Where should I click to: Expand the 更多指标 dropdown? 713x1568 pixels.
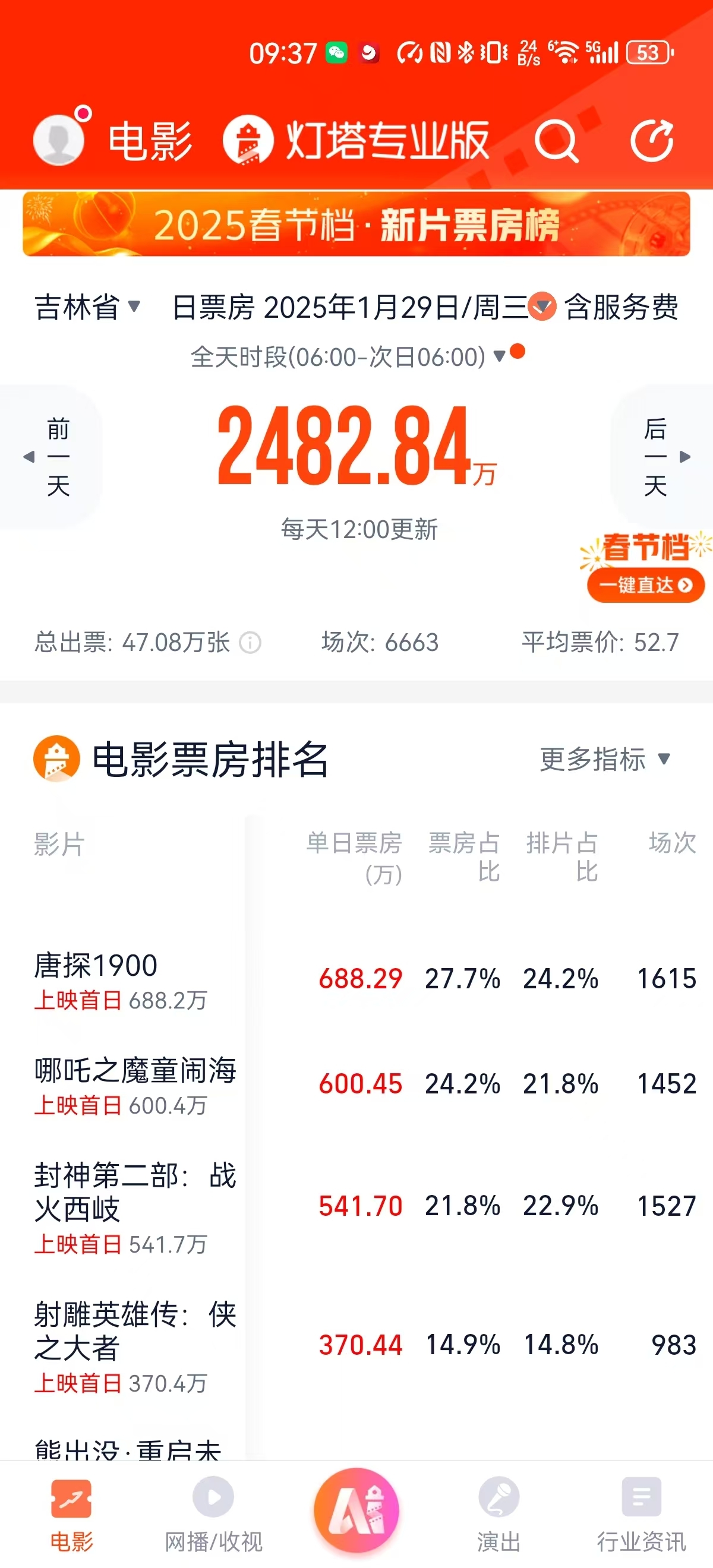(605, 759)
